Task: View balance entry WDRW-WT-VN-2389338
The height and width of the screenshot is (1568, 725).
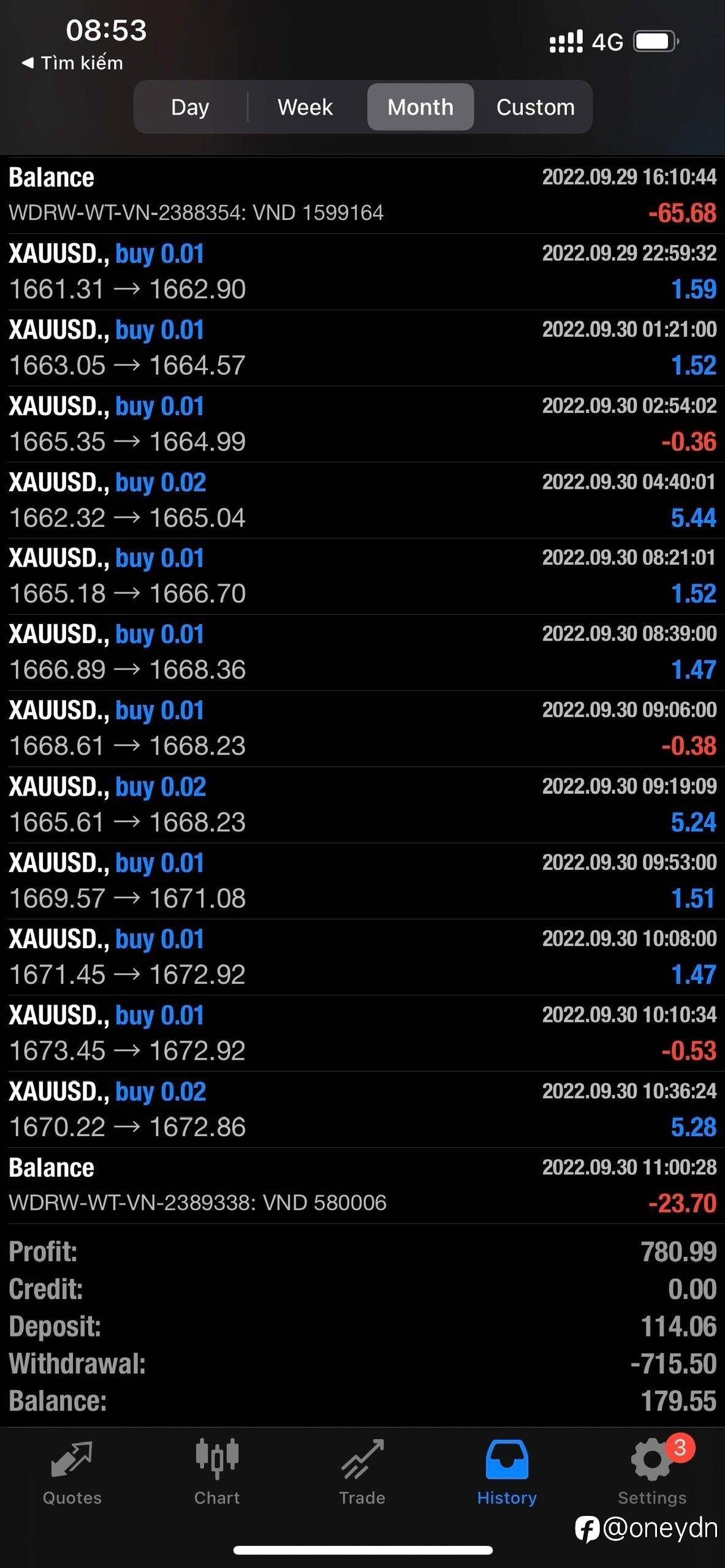Action: pyautogui.click(x=362, y=1186)
